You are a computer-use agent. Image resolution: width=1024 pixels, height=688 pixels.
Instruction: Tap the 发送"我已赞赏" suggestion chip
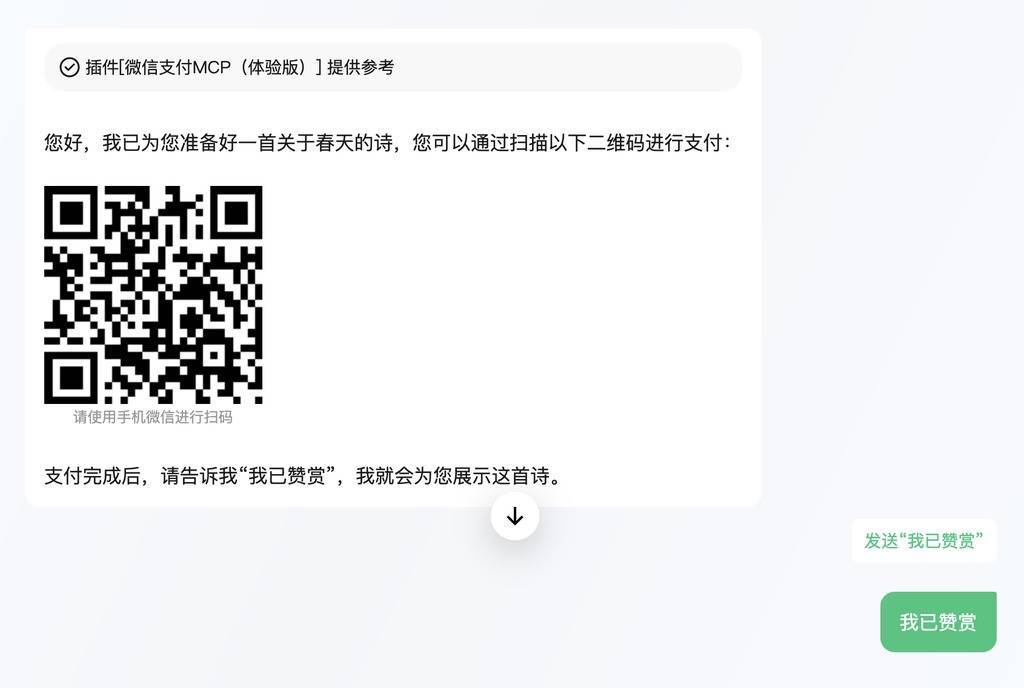[x=924, y=541]
